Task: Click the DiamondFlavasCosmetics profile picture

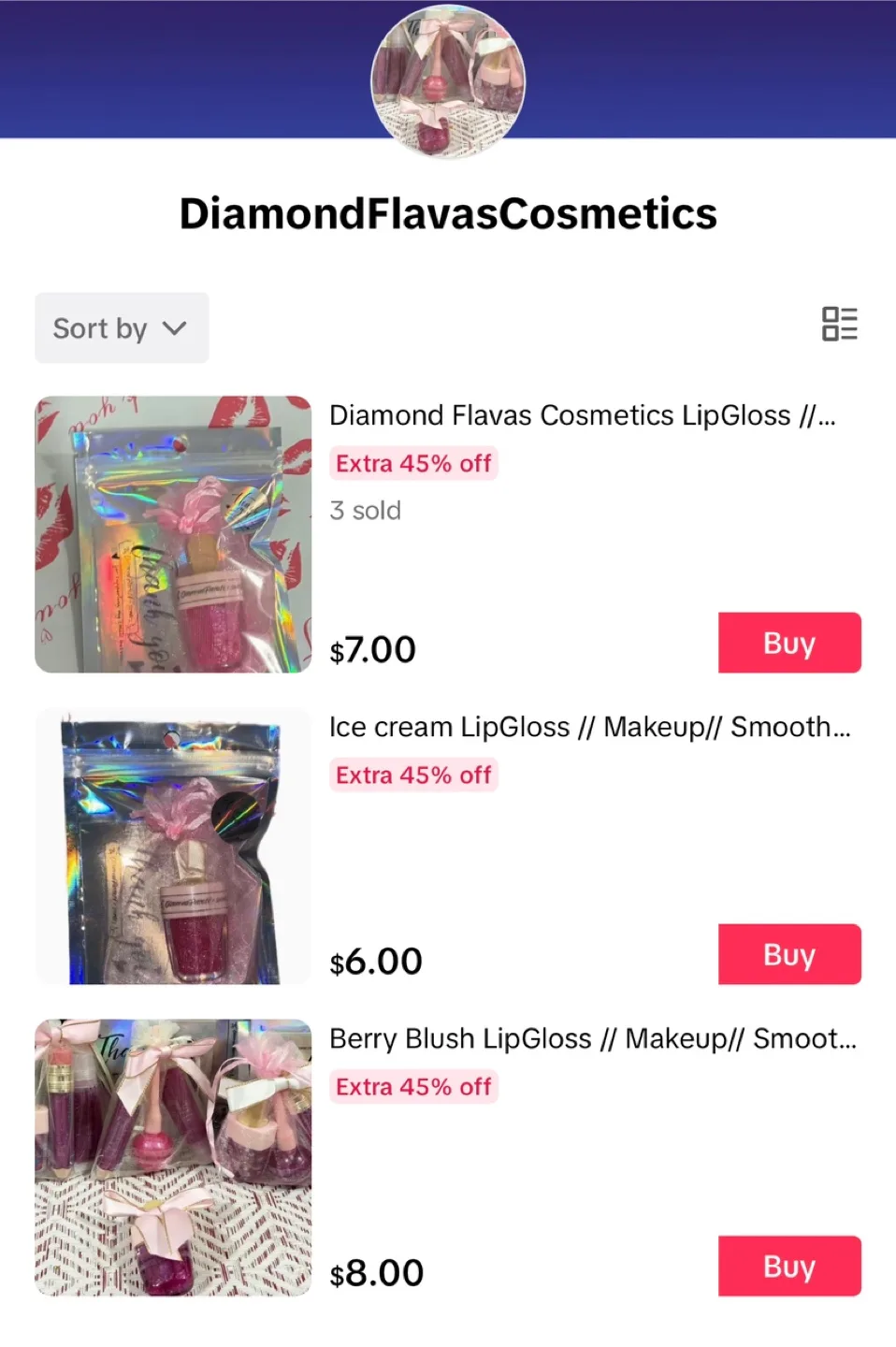Action: click(x=447, y=82)
